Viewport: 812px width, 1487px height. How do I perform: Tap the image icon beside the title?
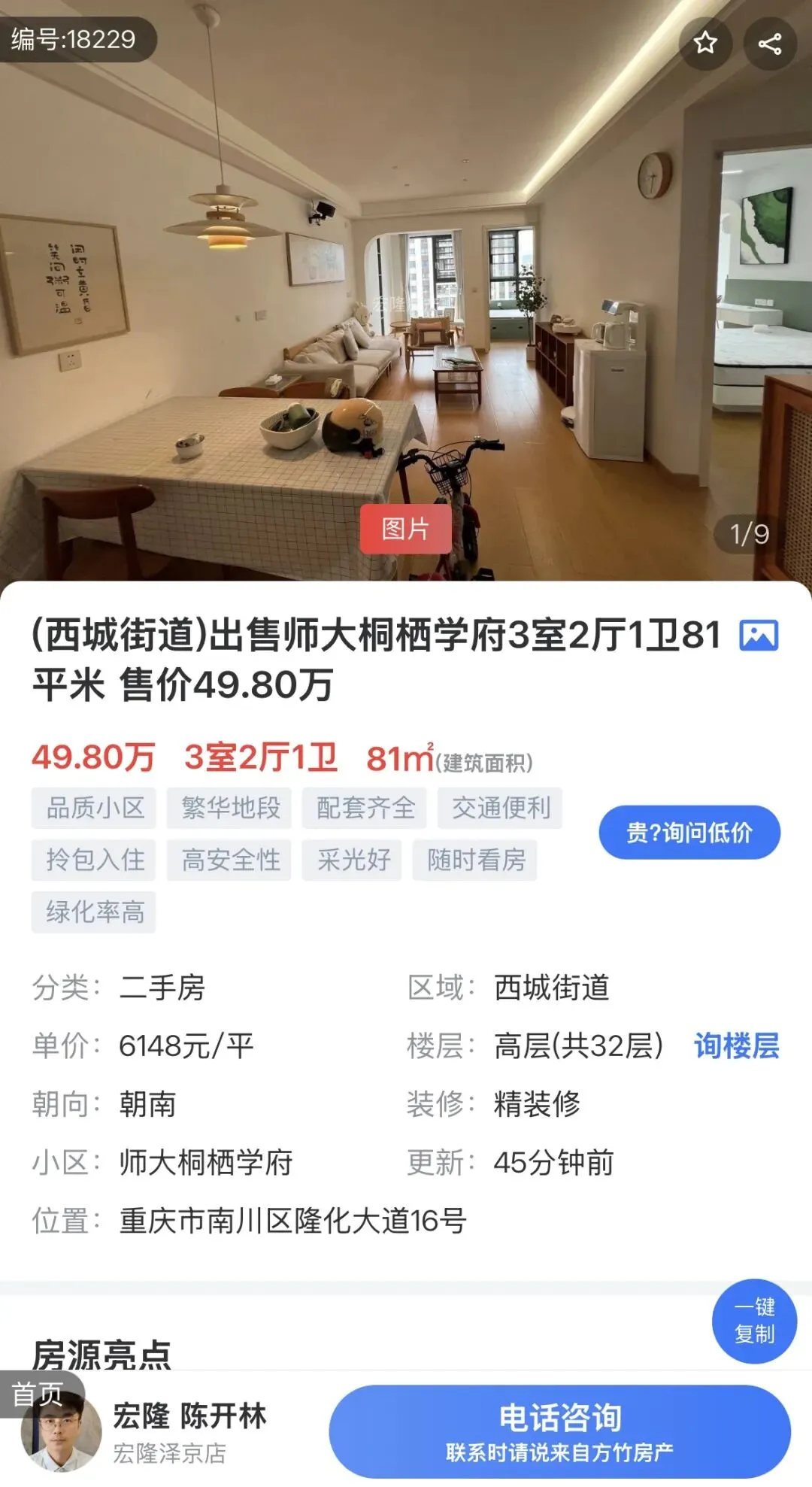(759, 636)
